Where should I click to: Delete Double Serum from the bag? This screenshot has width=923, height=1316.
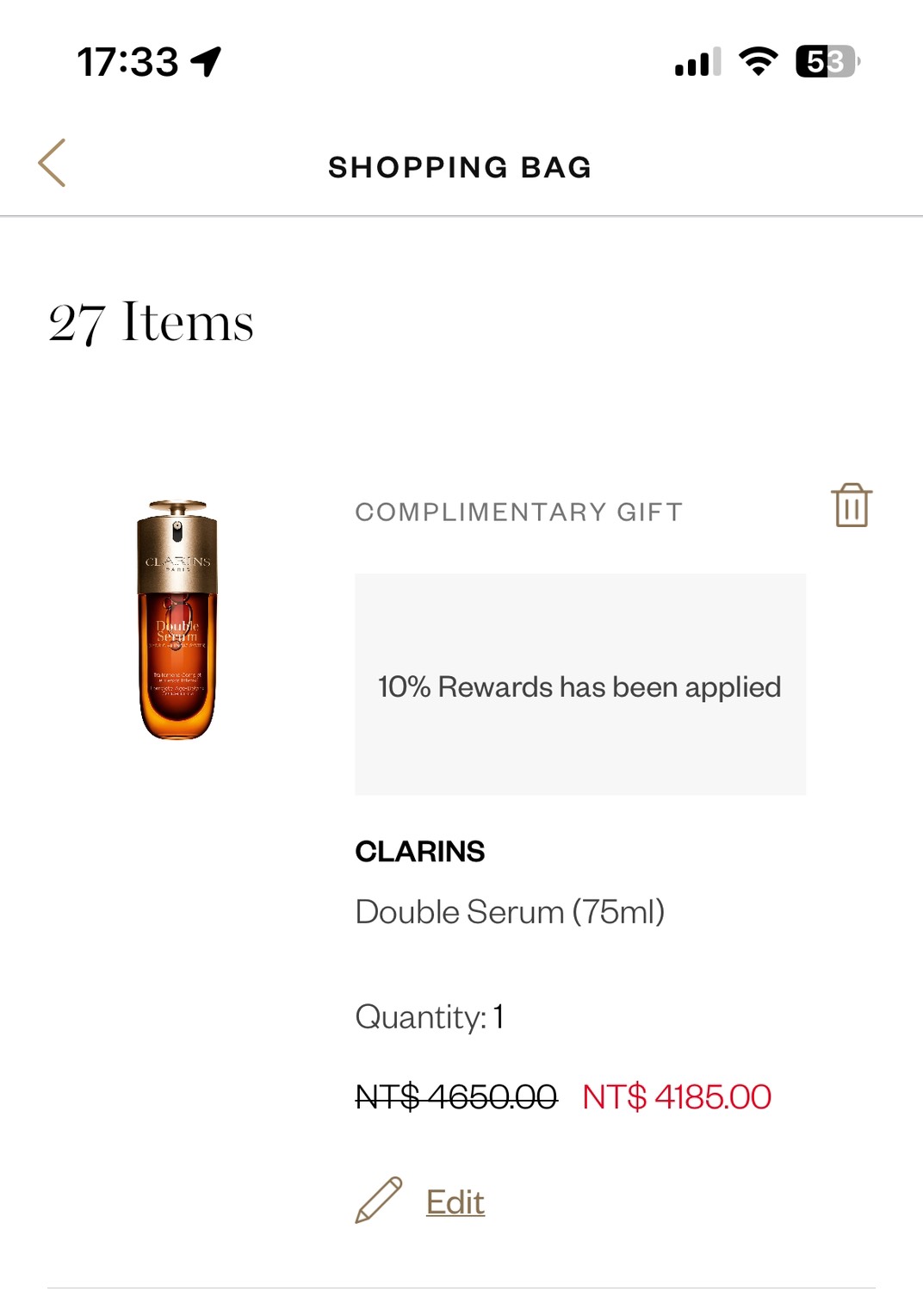[851, 506]
